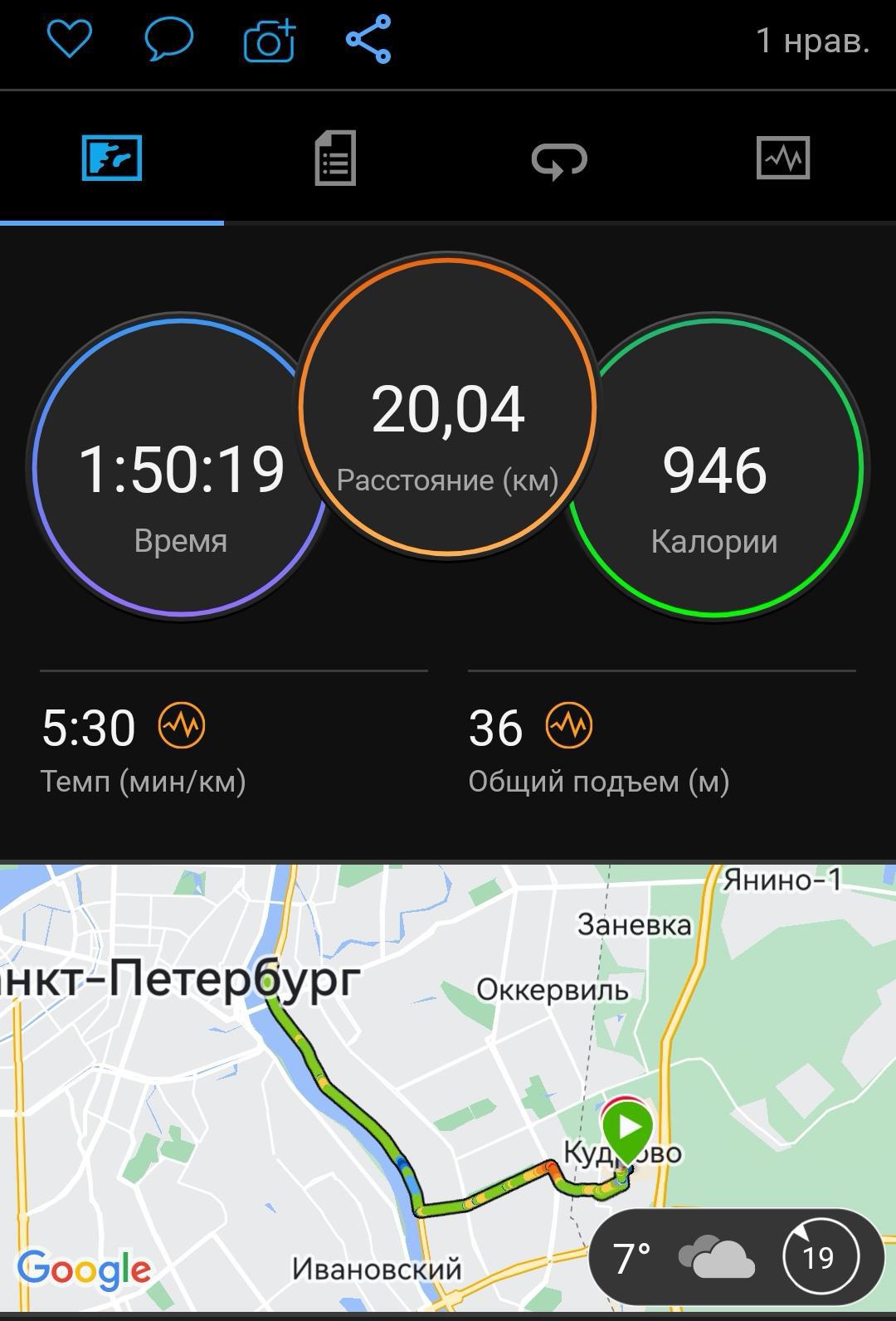Open comments with the speech bubble icon
The height and width of the screenshot is (1321, 896).
click(x=169, y=39)
